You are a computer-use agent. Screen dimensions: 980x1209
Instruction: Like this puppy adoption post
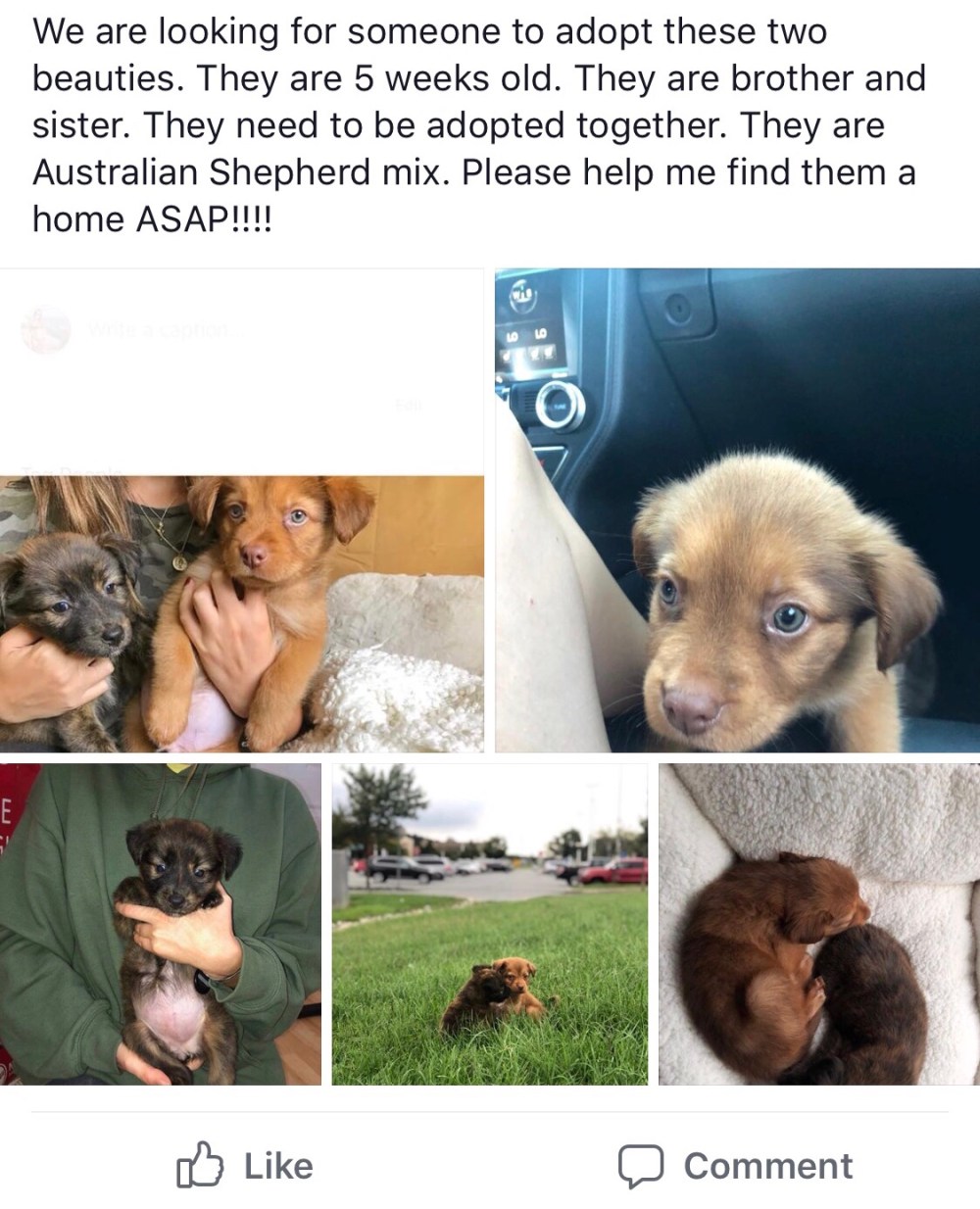(245, 1165)
